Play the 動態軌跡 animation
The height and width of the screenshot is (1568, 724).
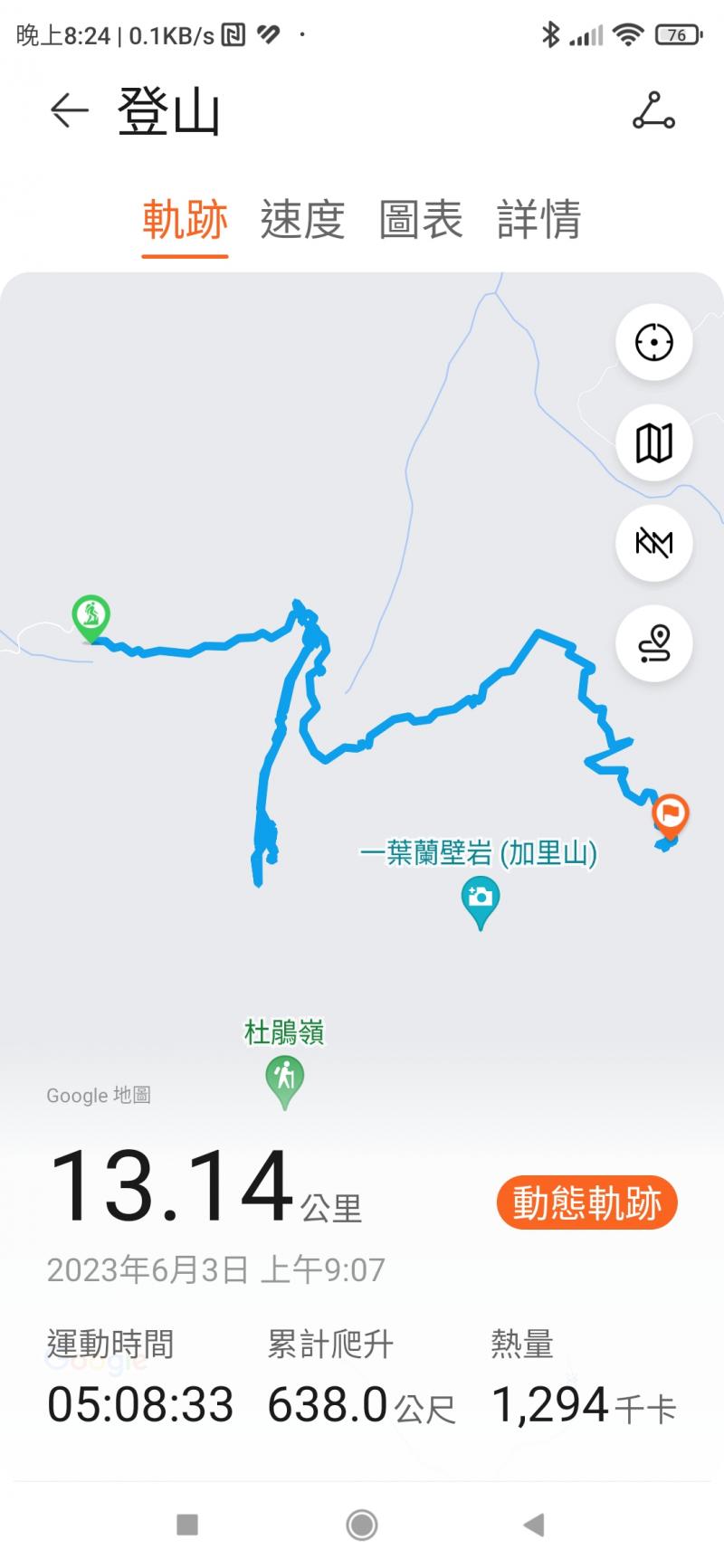pyautogui.click(x=586, y=1203)
